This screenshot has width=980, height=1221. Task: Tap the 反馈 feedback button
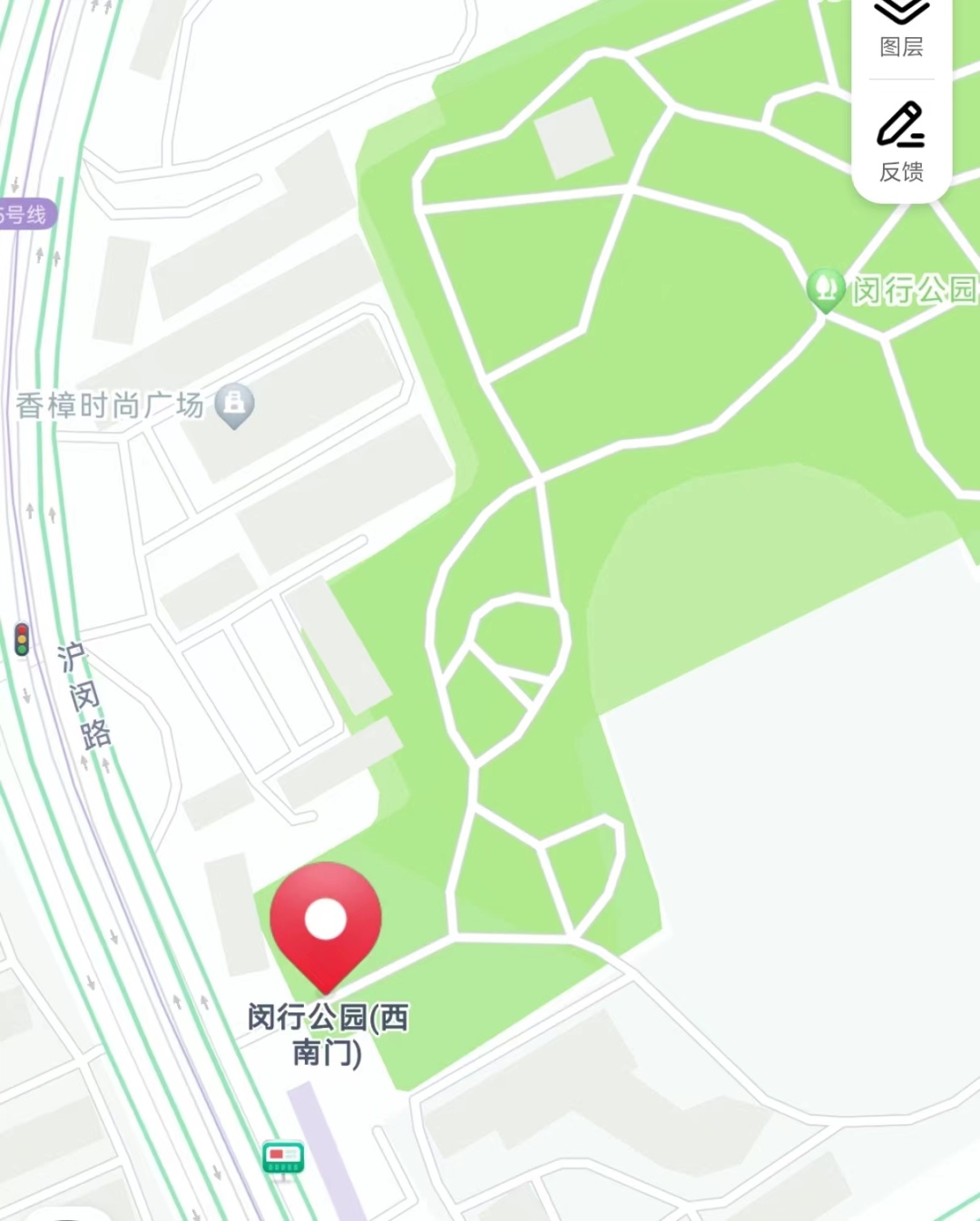901,142
